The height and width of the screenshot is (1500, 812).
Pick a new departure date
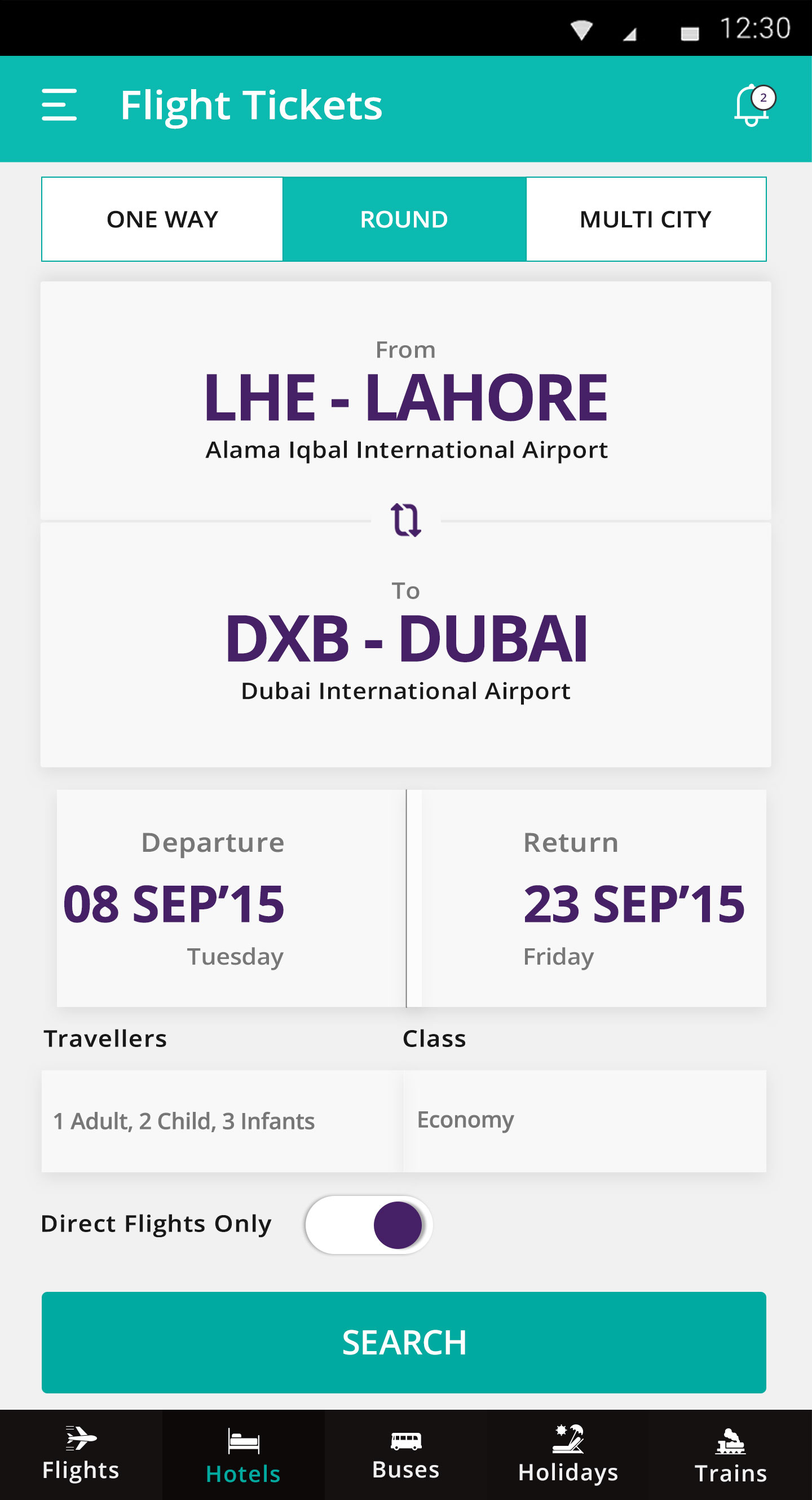tap(231, 898)
